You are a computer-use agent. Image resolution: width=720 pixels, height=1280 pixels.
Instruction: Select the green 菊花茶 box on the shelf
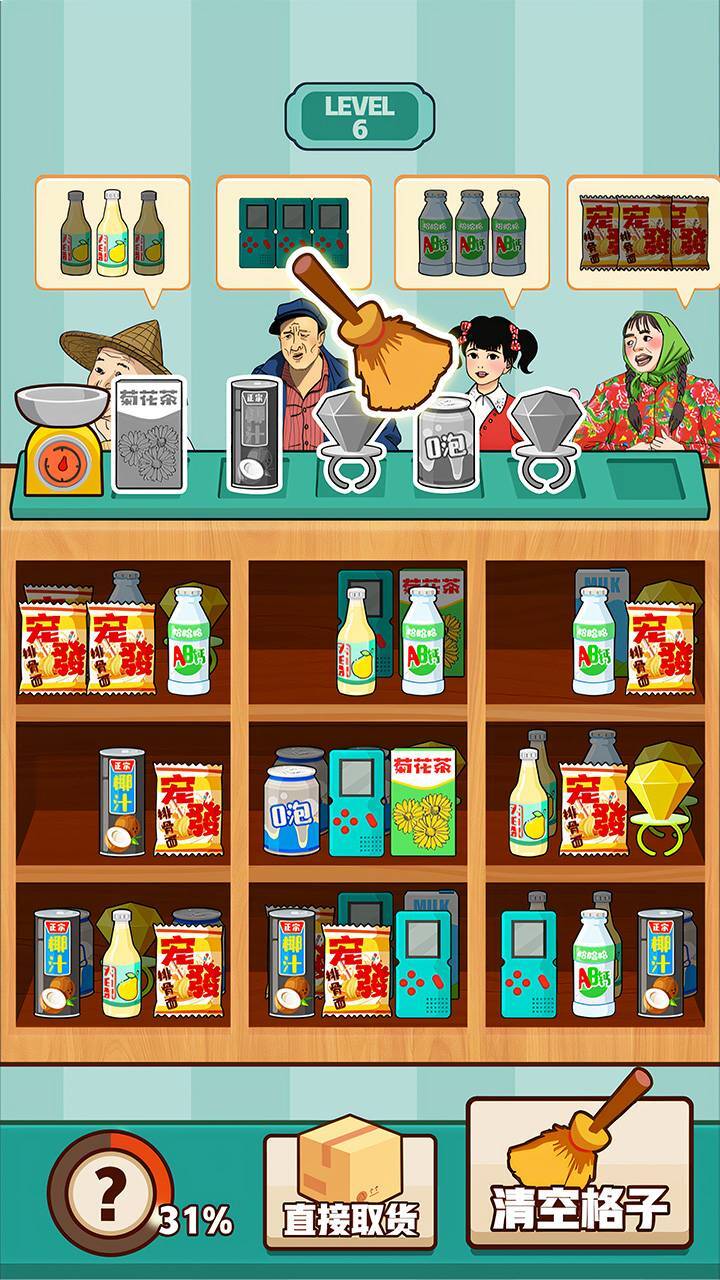[x=427, y=802]
